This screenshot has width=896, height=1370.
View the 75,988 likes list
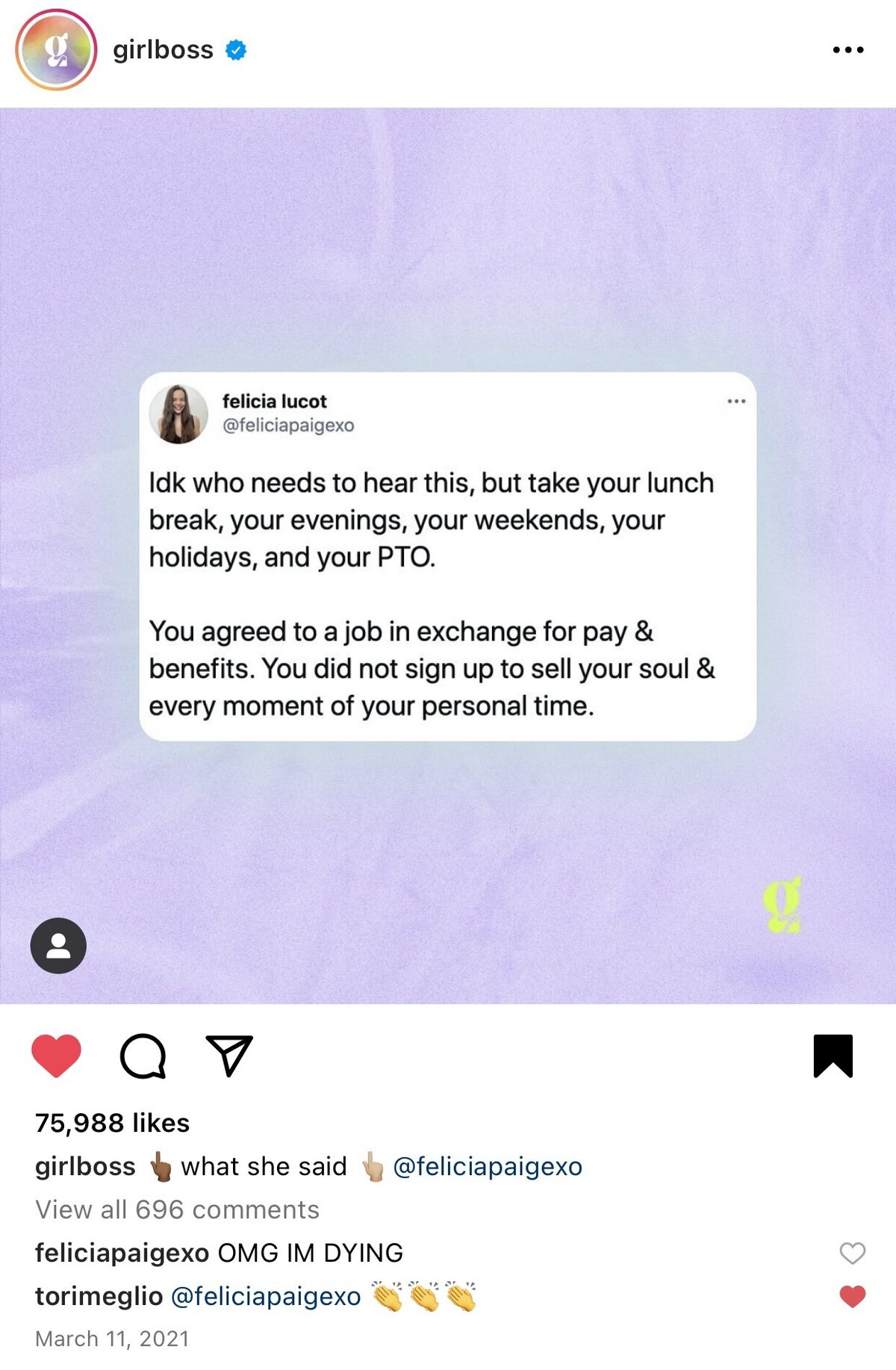pyautogui.click(x=112, y=1123)
